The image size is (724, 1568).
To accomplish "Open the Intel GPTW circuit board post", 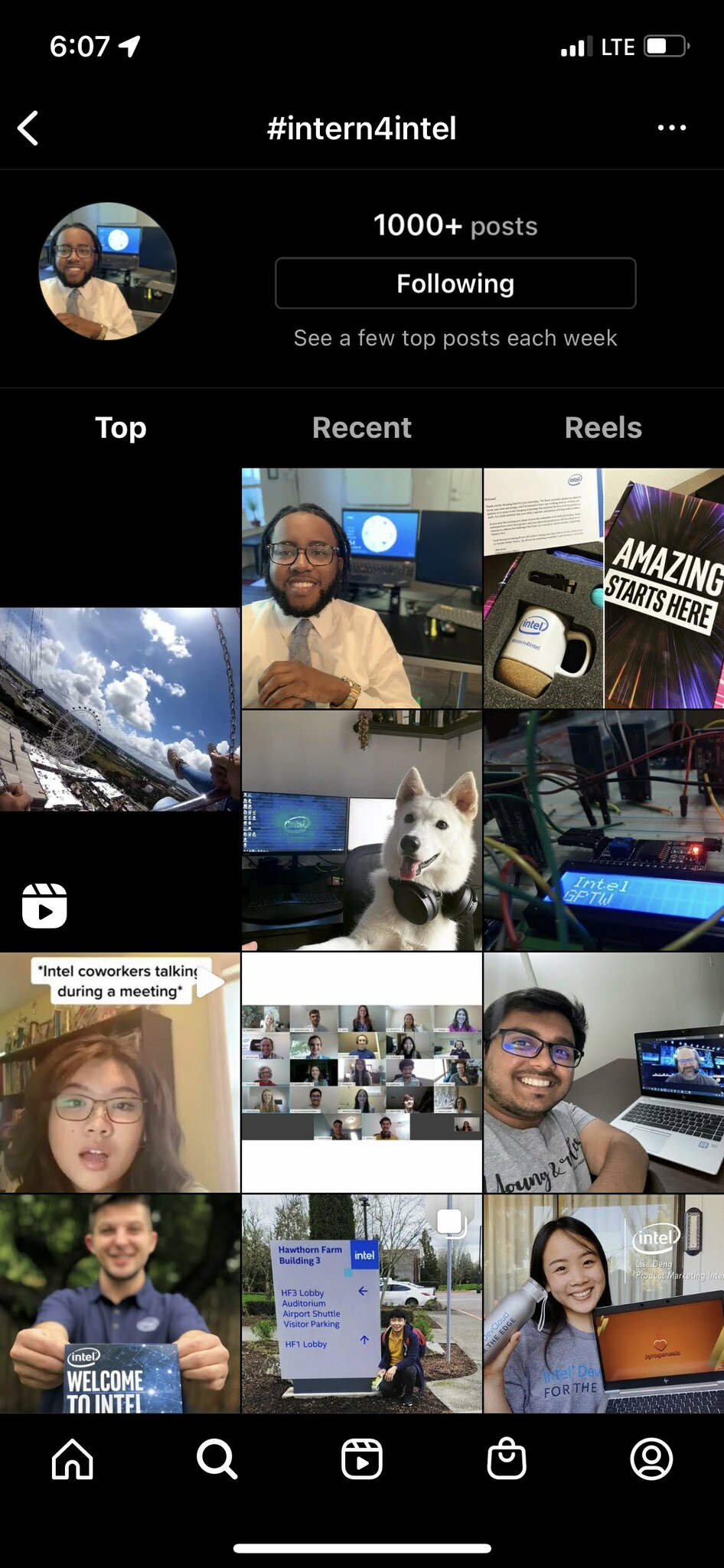I will pyautogui.click(x=603, y=830).
